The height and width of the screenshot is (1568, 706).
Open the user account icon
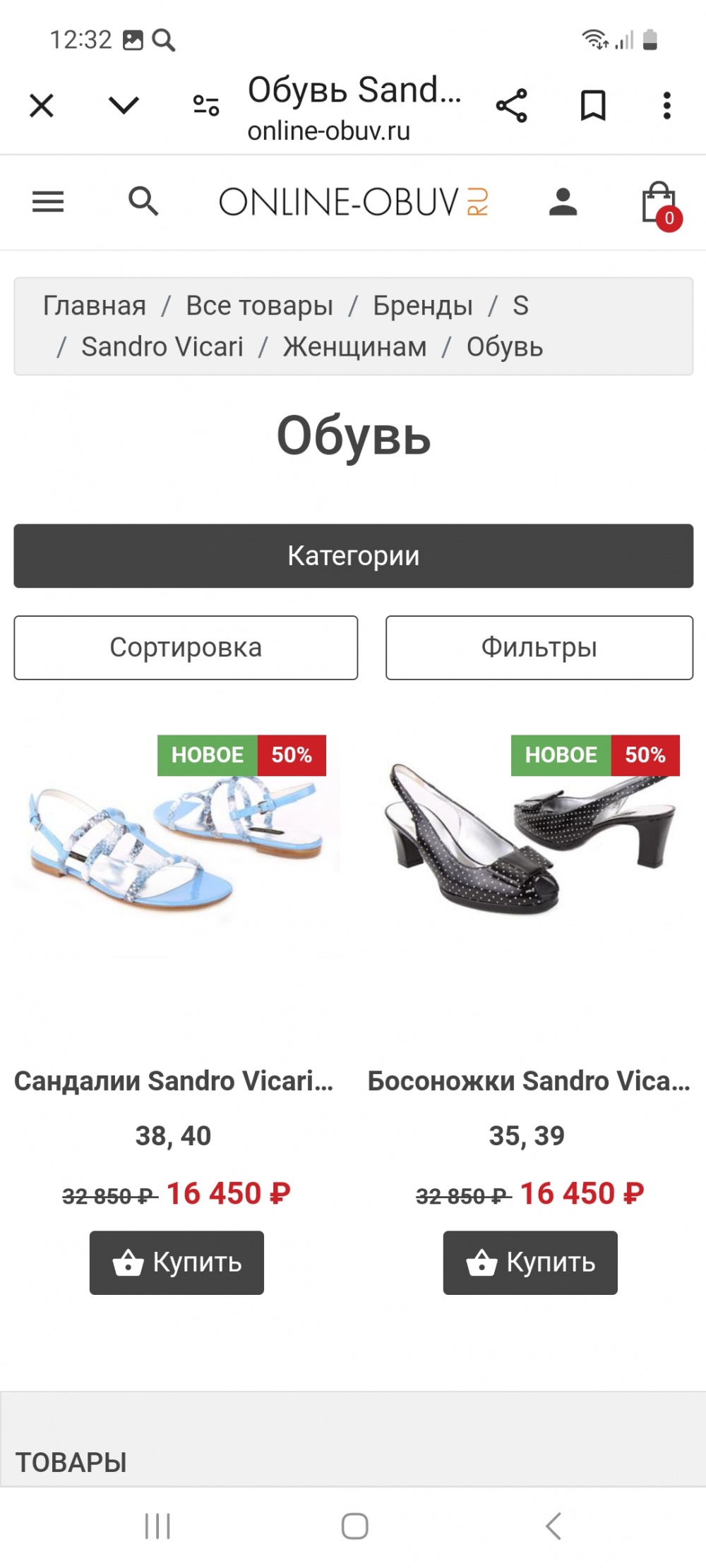coord(563,203)
